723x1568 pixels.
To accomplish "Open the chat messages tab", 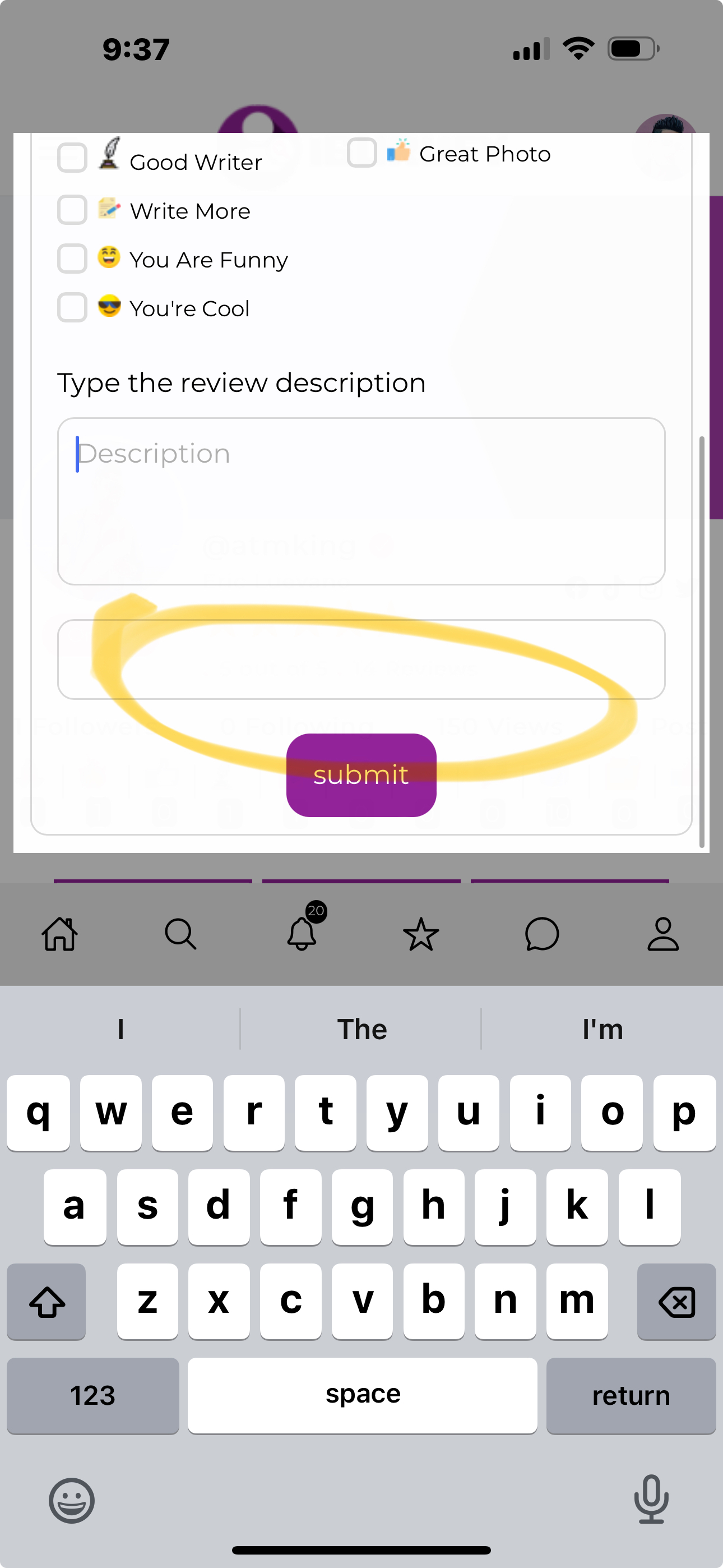I will [541, 934].
